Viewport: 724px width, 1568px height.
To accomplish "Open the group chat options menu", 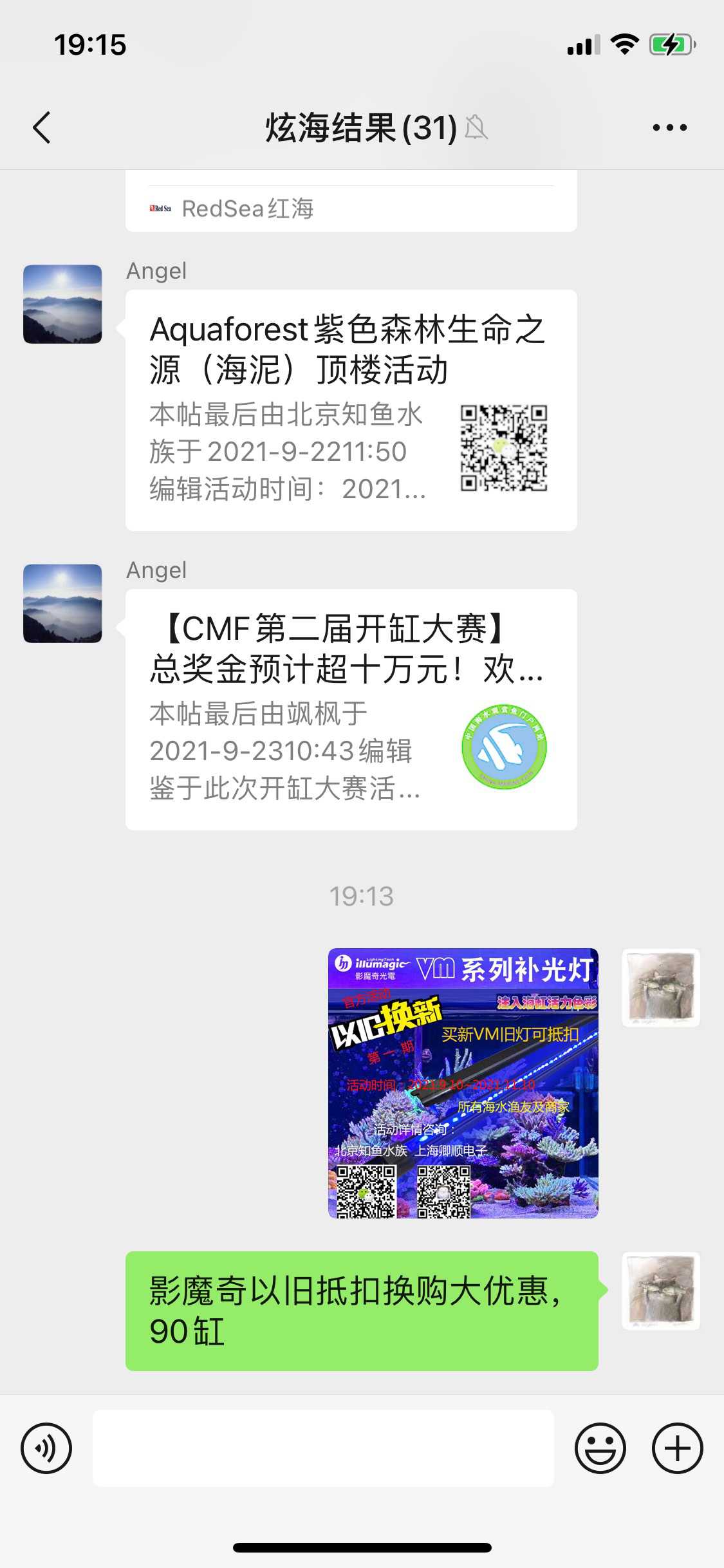I will point(669,127).
